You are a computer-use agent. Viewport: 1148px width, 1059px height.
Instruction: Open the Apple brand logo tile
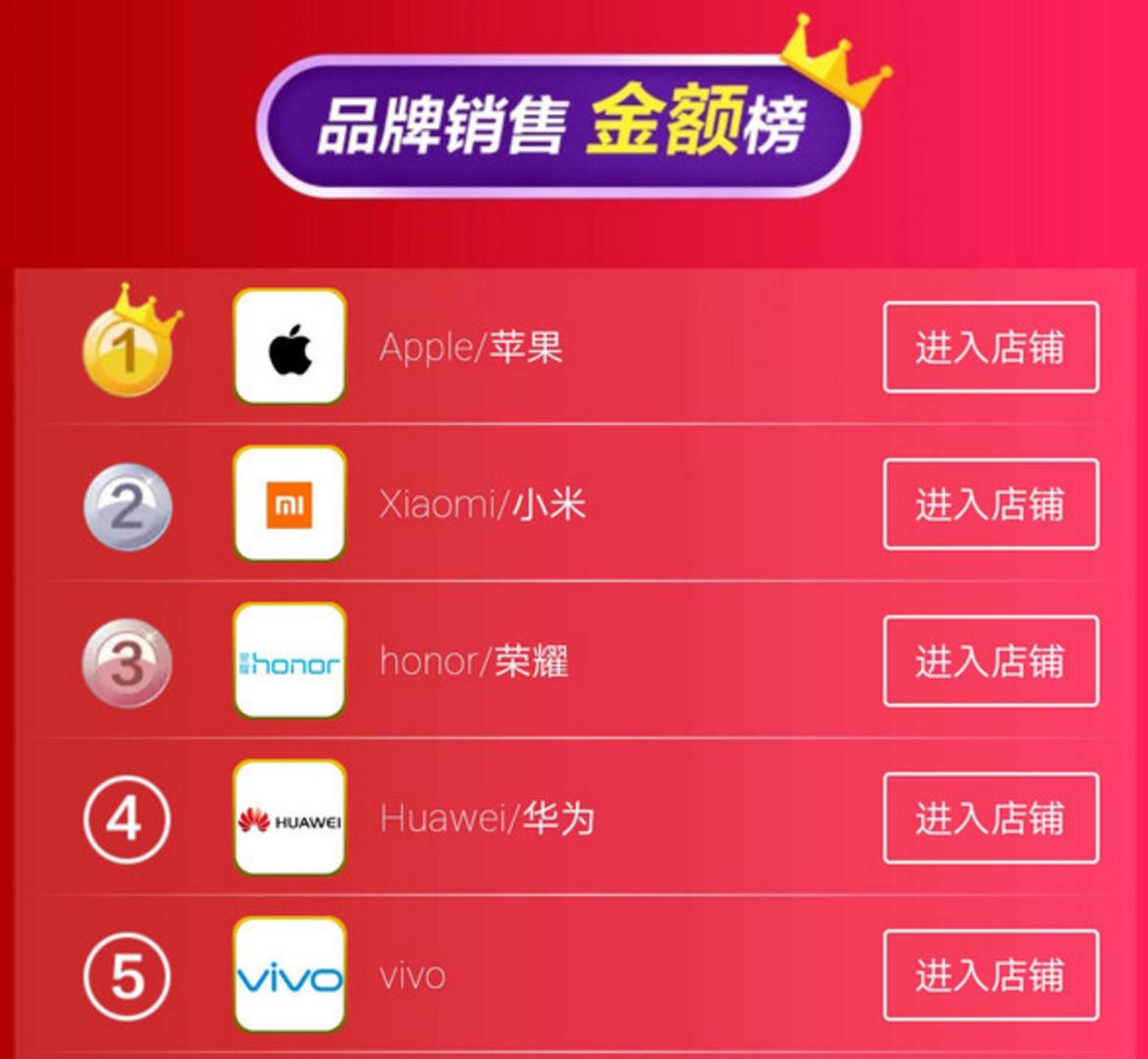click(x=289, y=347)
